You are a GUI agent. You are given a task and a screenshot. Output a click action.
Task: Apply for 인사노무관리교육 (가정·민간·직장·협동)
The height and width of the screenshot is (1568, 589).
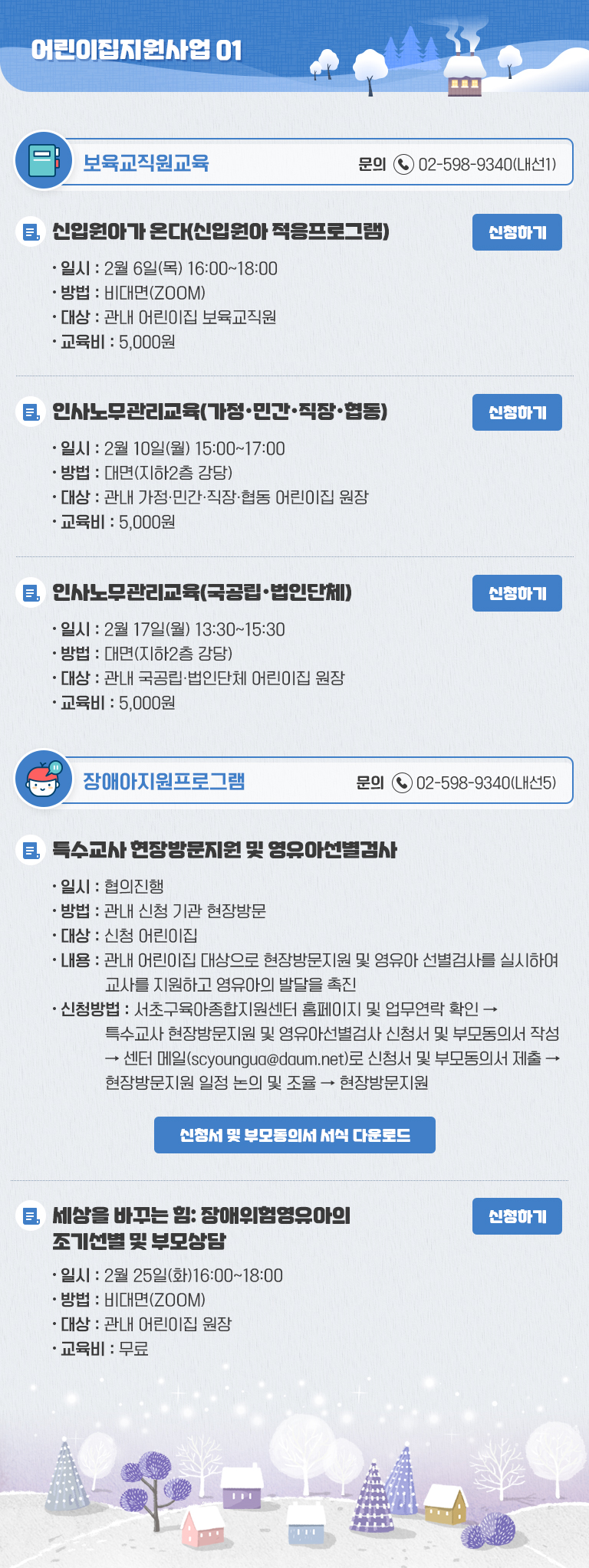click(517, 412)
